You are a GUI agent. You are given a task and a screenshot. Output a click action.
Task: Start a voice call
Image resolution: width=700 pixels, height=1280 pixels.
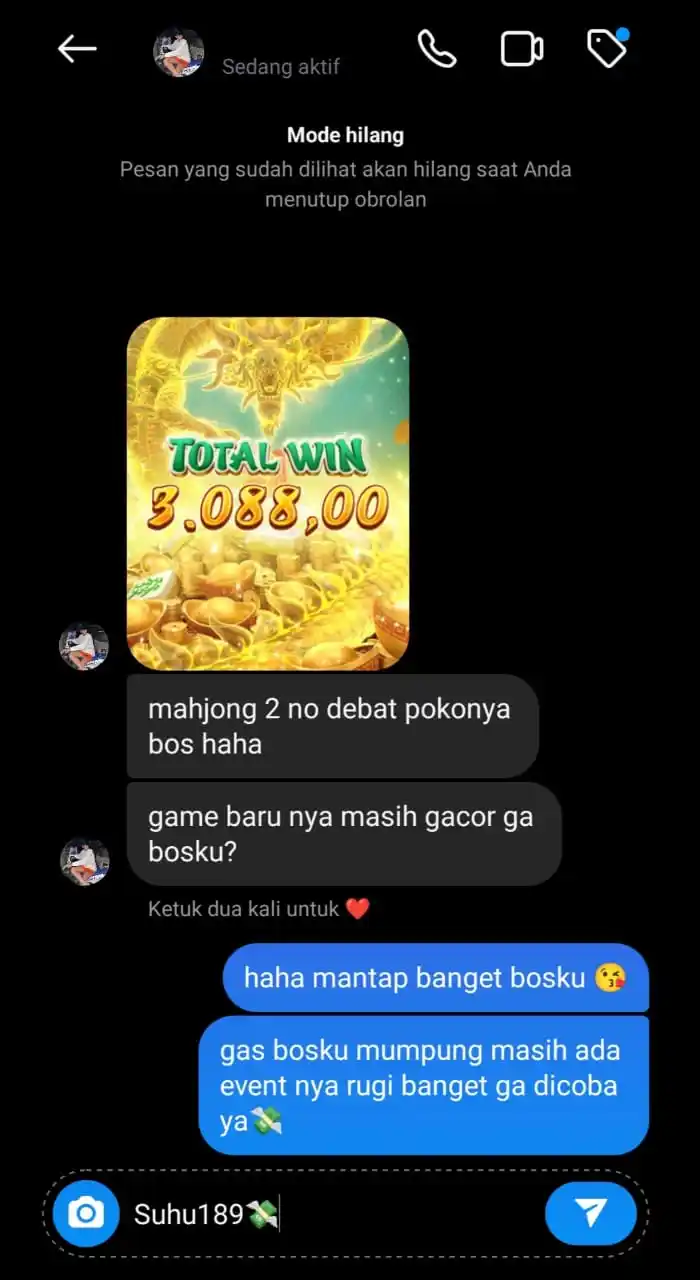[437, 49]
